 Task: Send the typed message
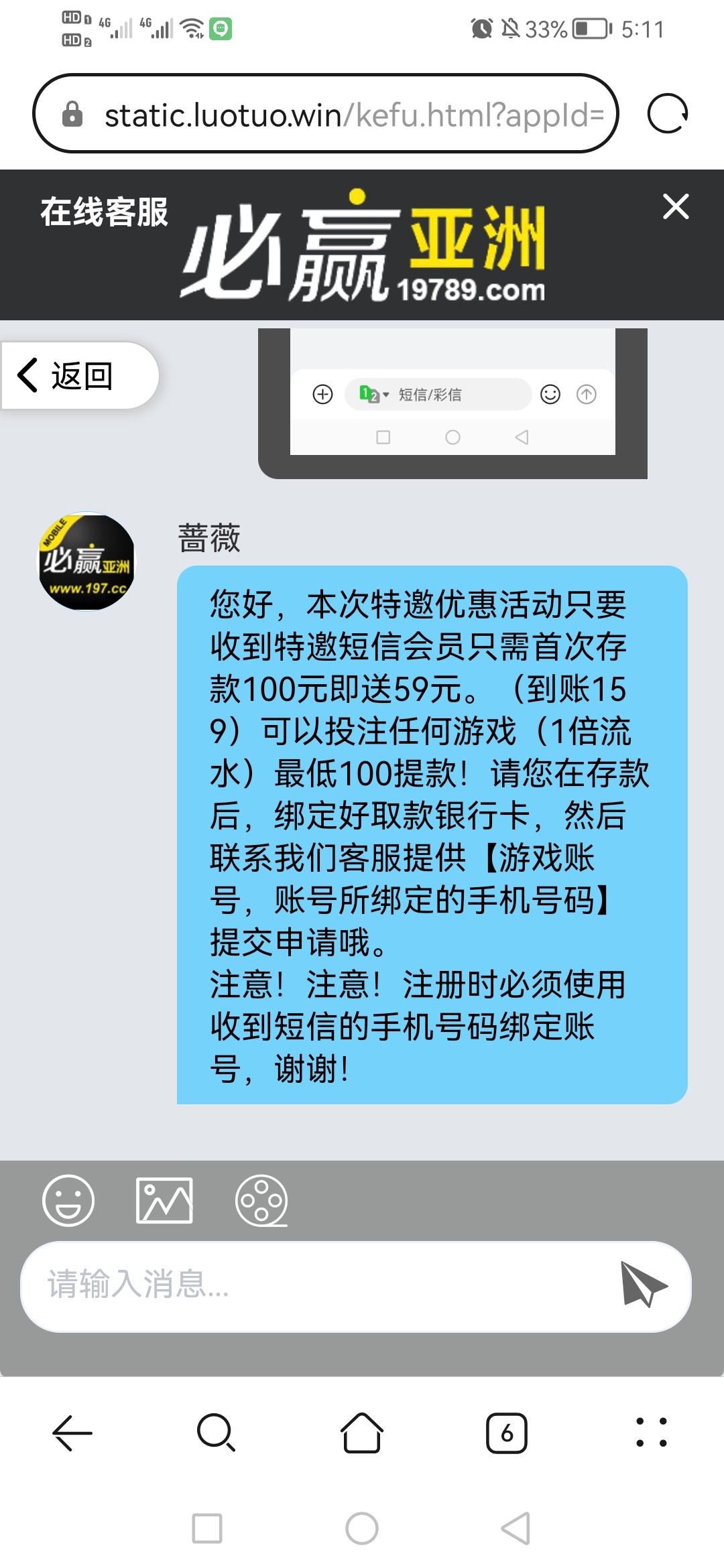pyautogui.click(x=643, y=1285)
